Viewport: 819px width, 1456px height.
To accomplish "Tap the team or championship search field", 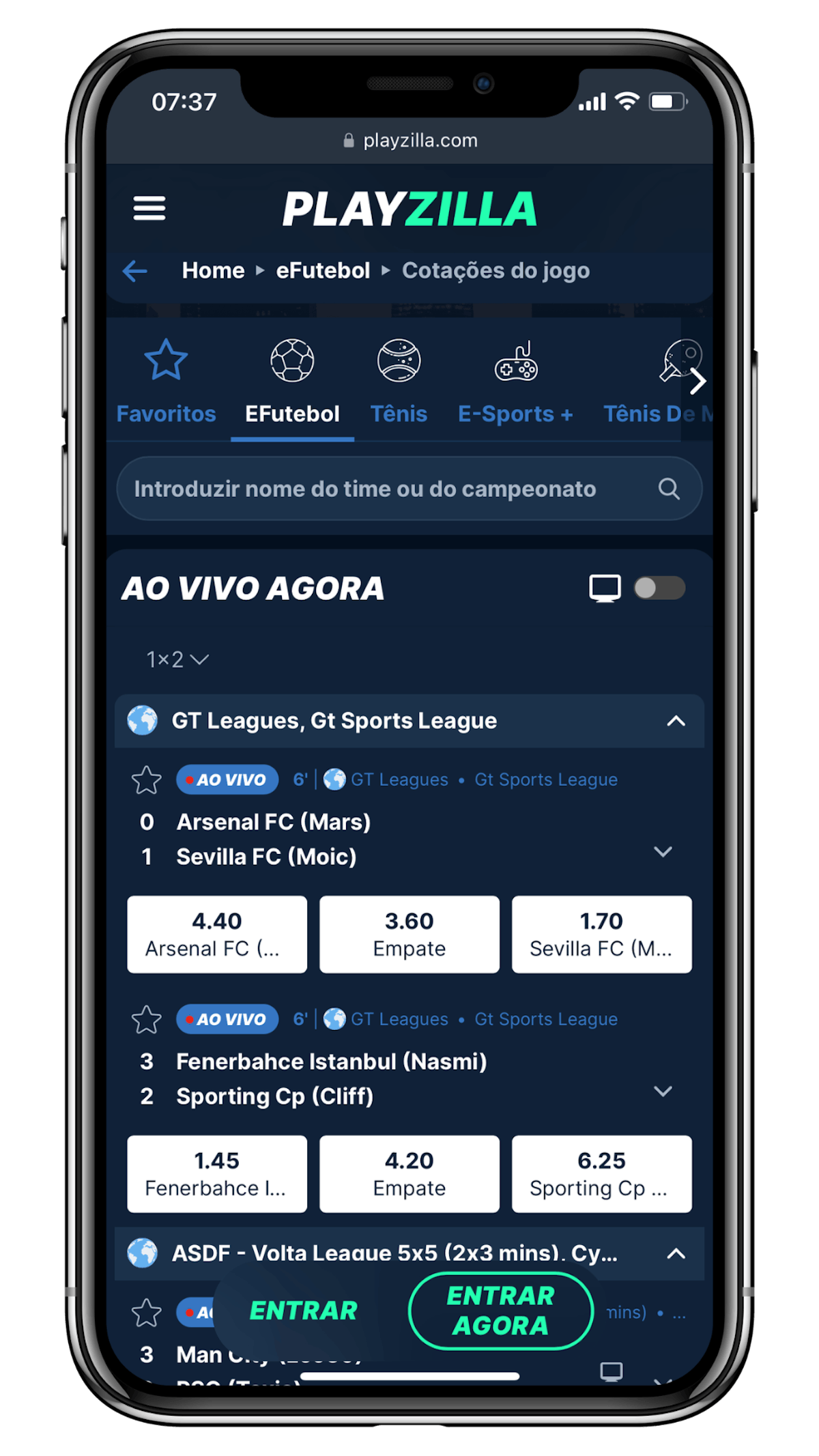I will [x=409, y=489].
